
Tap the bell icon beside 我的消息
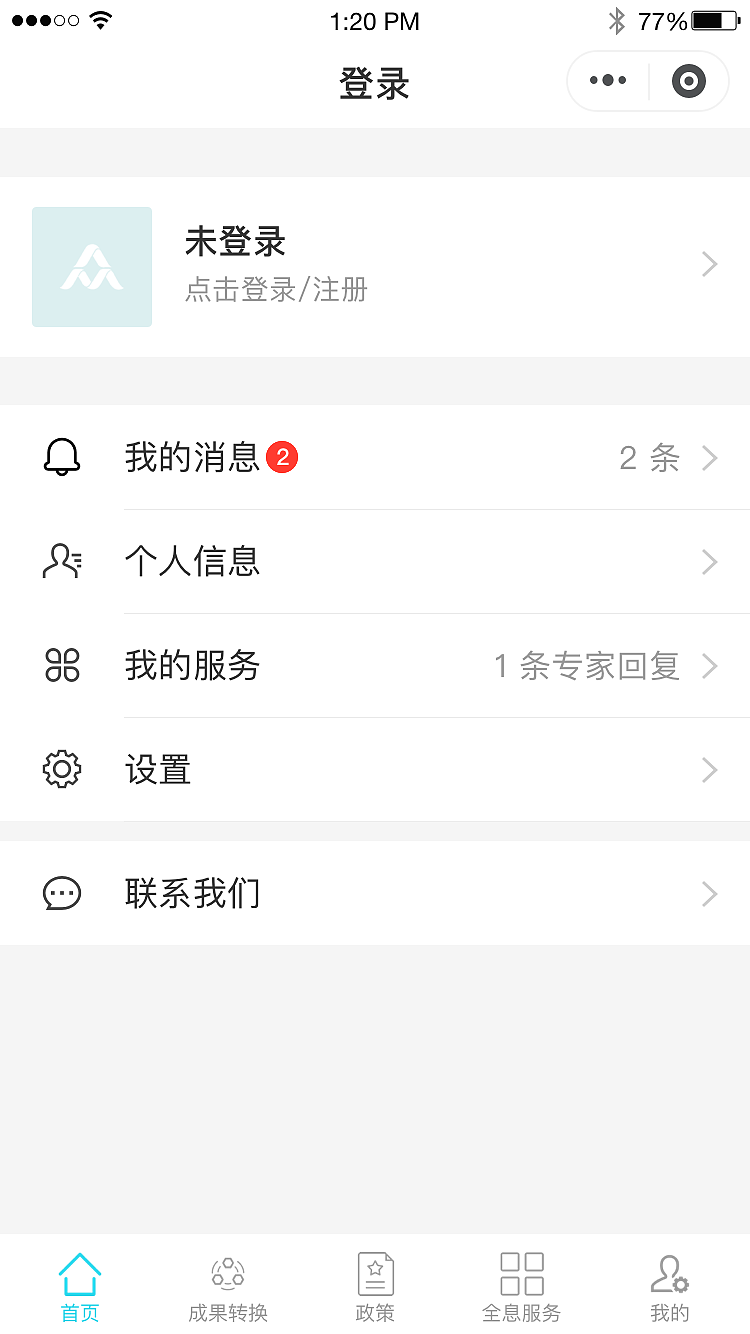pos(62,457)
